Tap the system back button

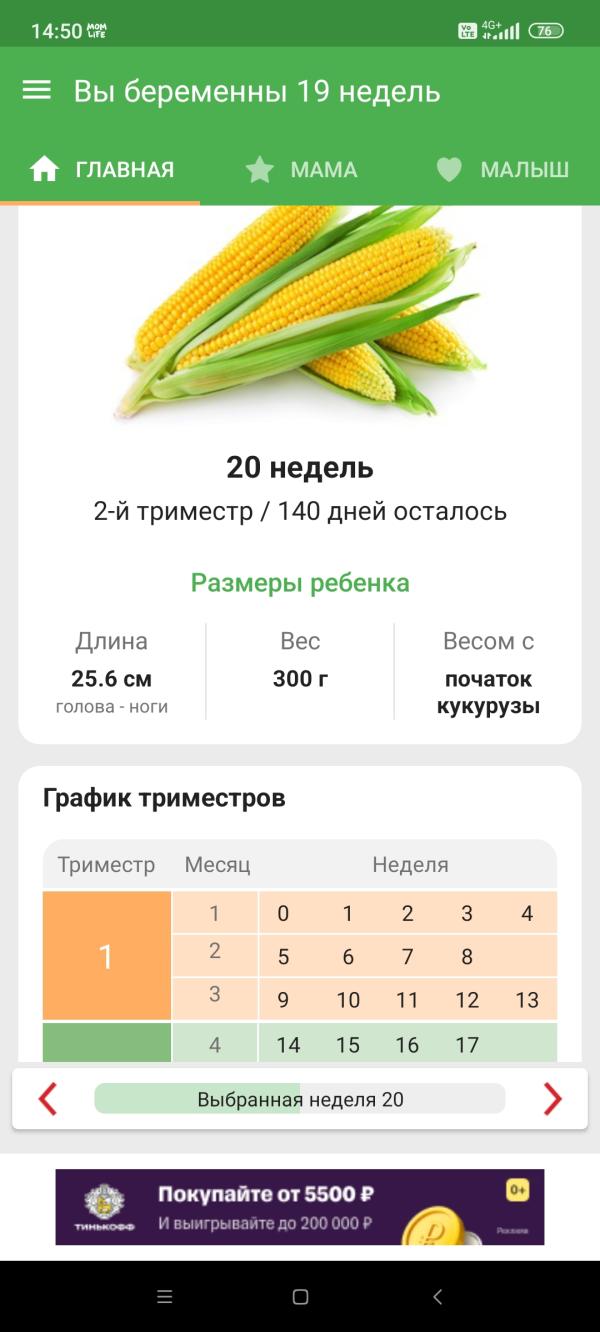tap(437, 1297)
